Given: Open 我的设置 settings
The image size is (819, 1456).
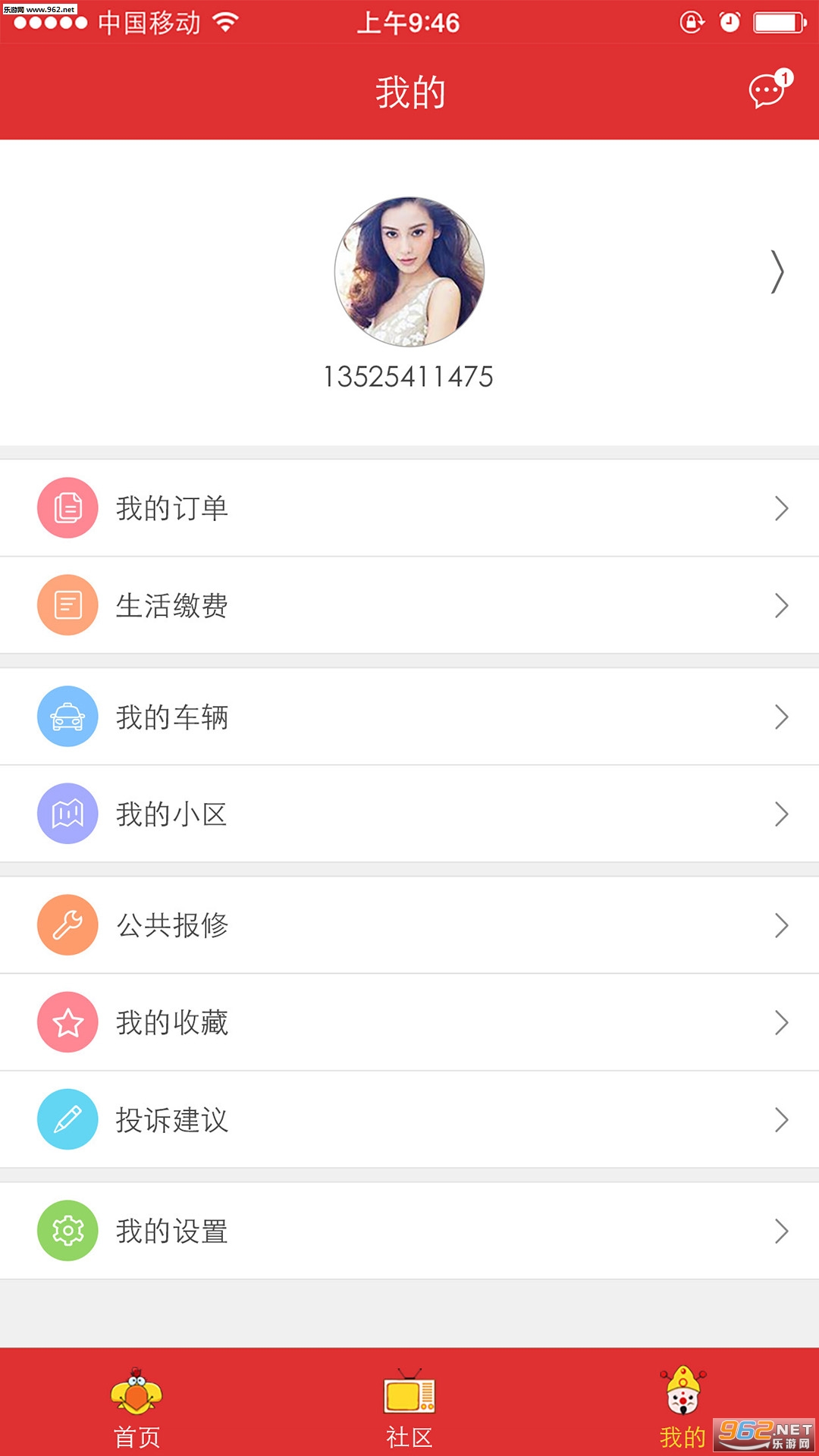Looking at the screenshot, I should [x=409, y=1231].
